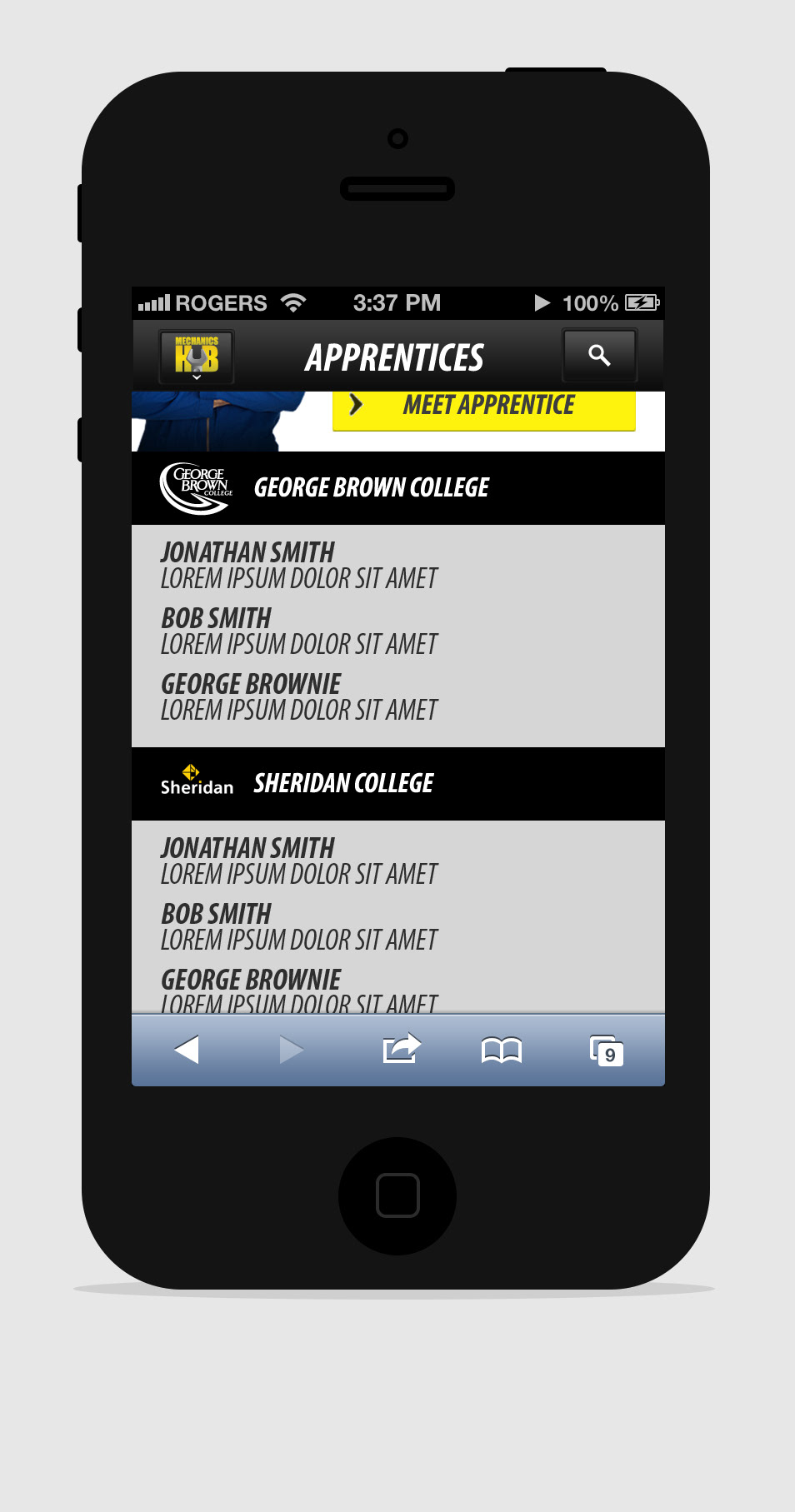This screenshot has width=795, height=1512.
Task: Open the search magnifier icon
Action: tap(599, 356)
